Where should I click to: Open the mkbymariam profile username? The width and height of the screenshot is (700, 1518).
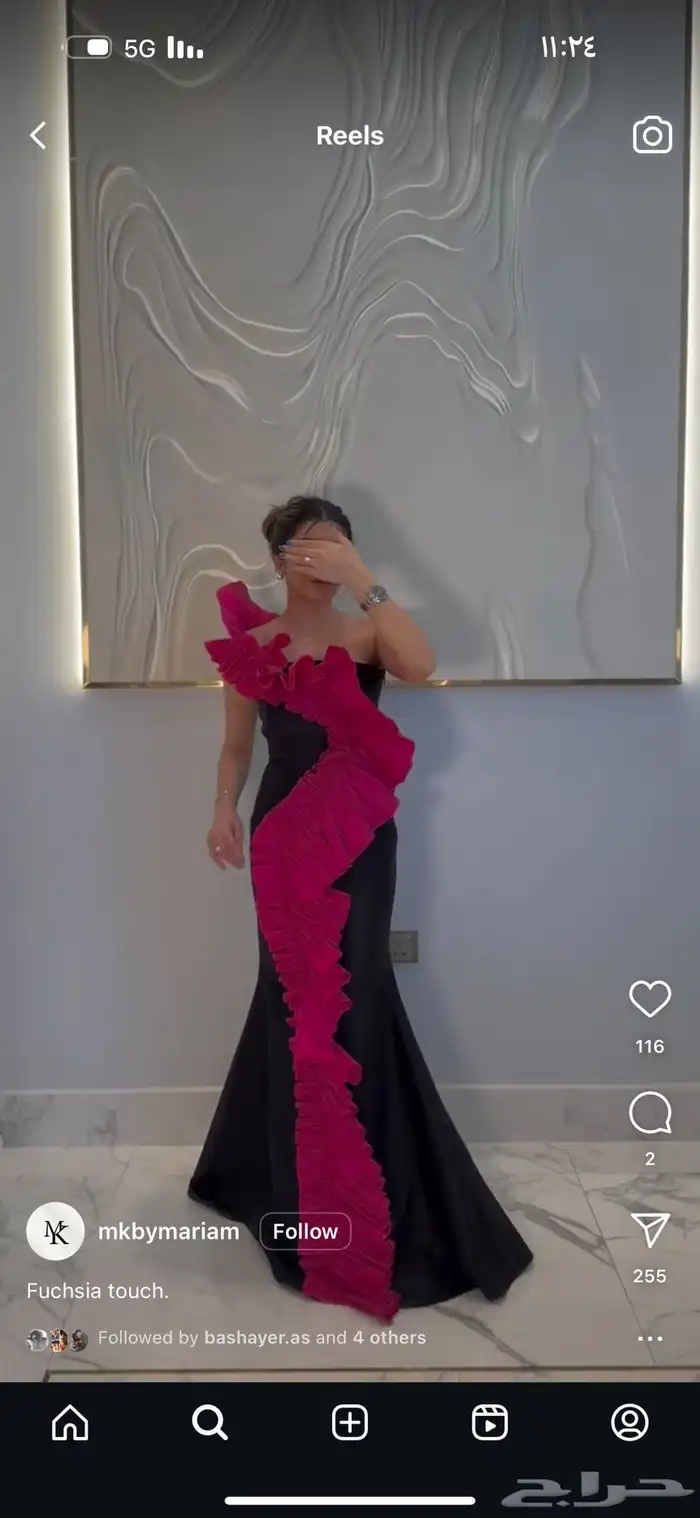(168, 1231)
